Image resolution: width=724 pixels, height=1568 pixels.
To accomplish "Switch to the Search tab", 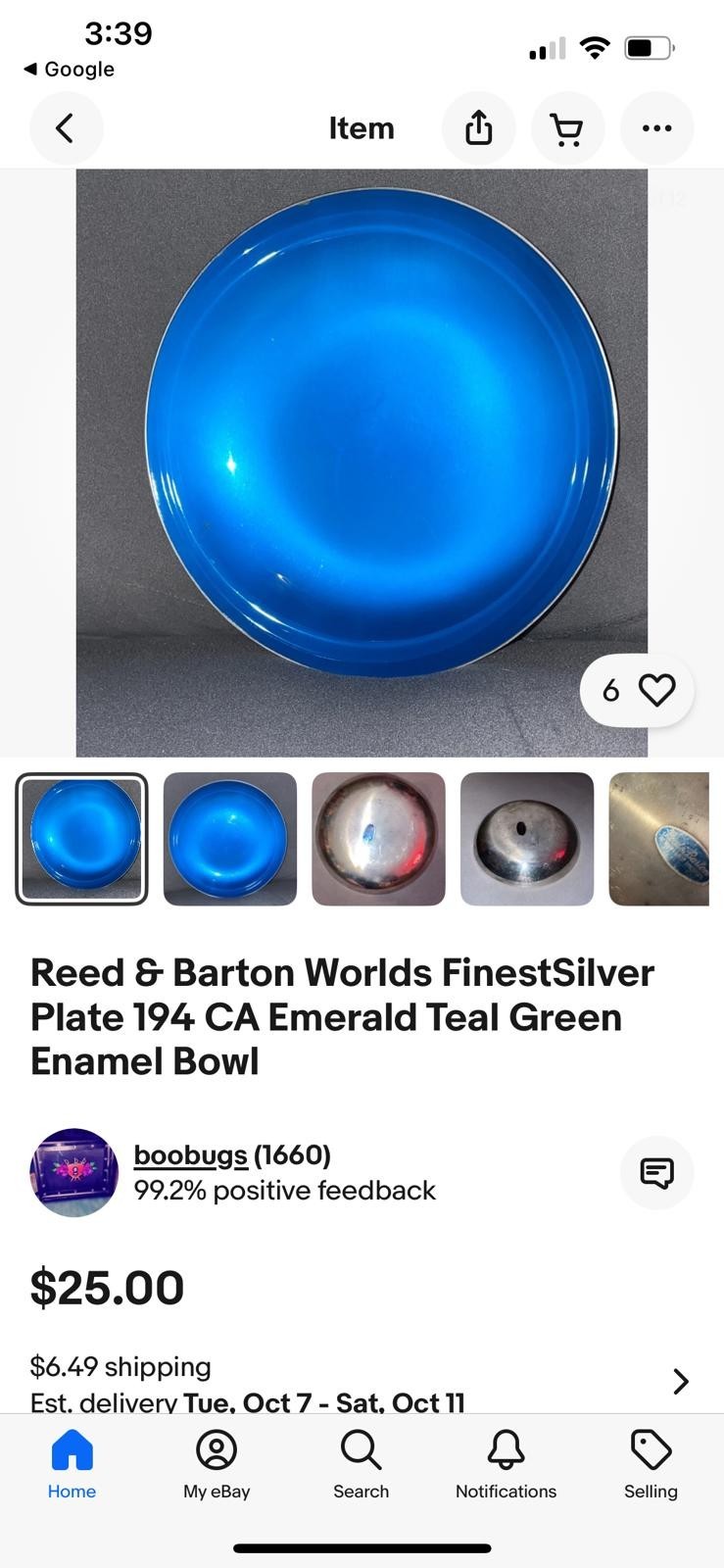I will point(361,1464).
